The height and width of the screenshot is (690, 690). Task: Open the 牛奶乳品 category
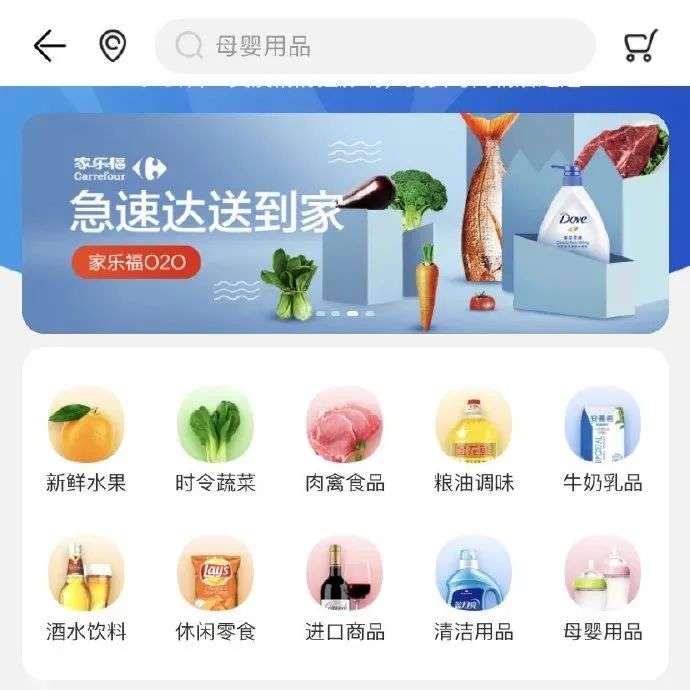pyautogui.click(x=602, y=425)
